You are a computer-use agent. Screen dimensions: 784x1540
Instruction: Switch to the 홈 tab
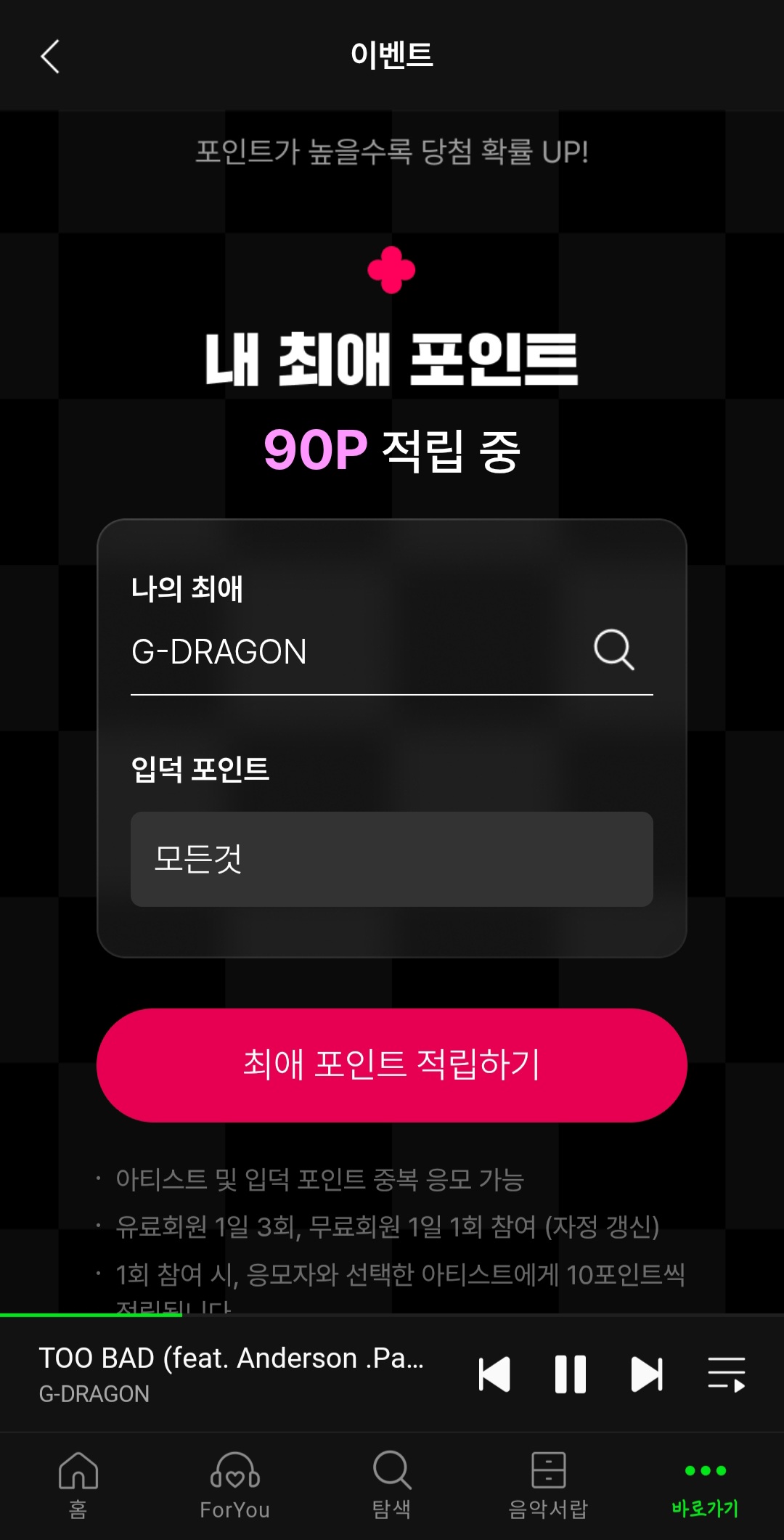78,1486
